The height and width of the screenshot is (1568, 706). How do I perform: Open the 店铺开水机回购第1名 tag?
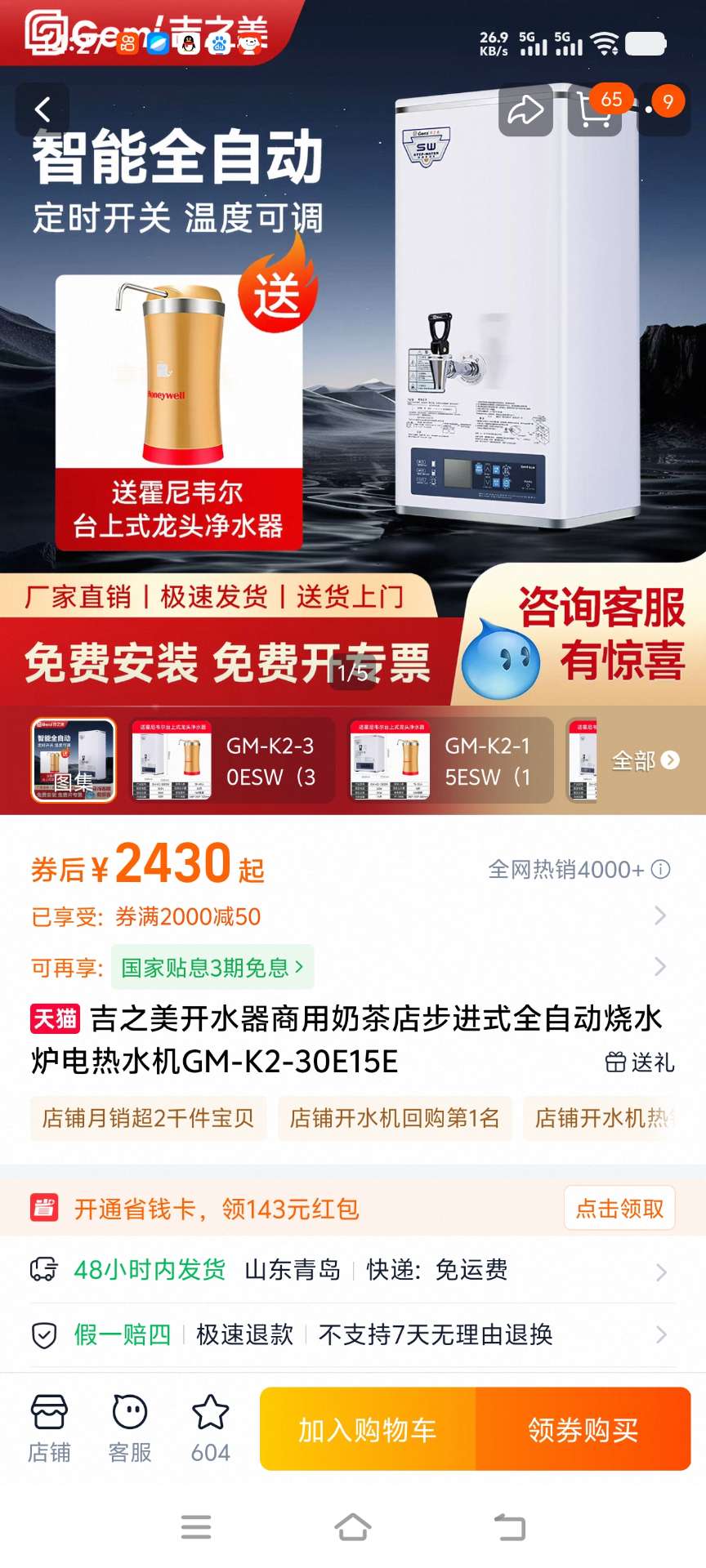tap(395, 1118)
